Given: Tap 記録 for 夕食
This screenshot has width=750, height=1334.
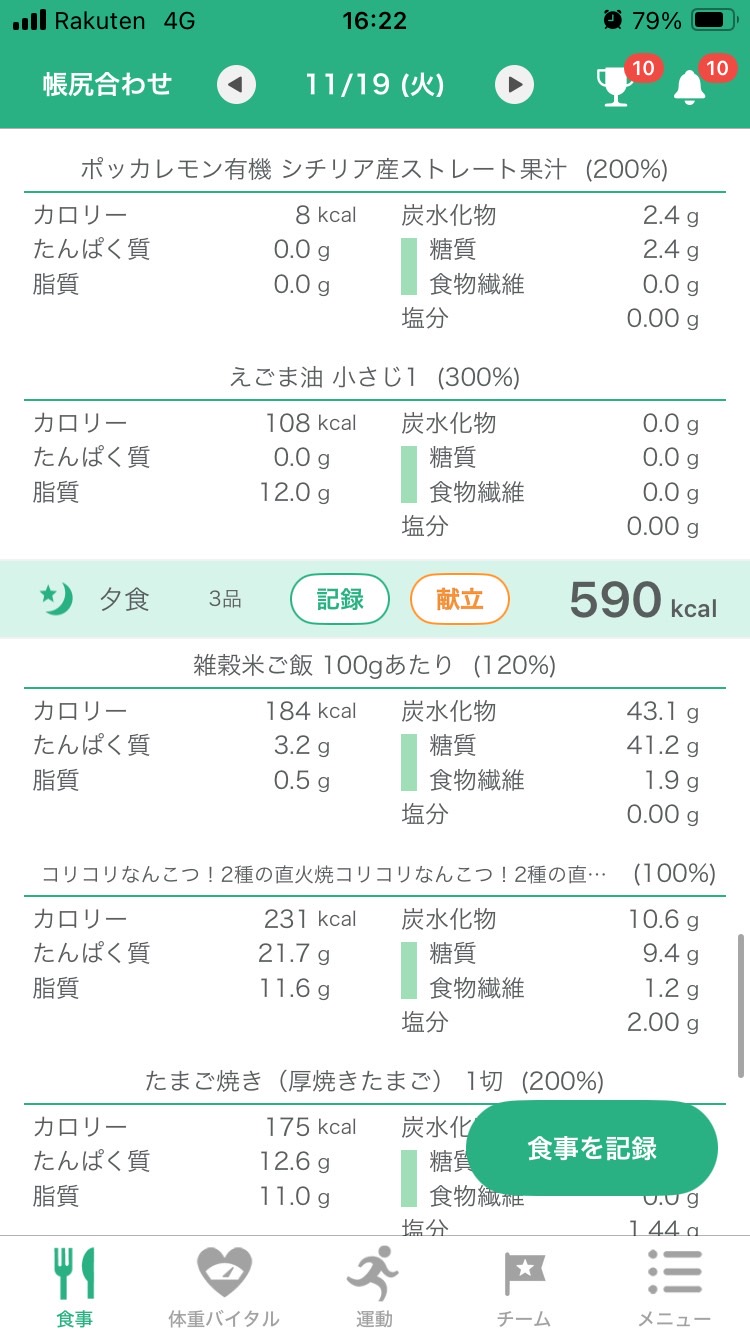Looking at the screenshot, I should tap(340, 600).
